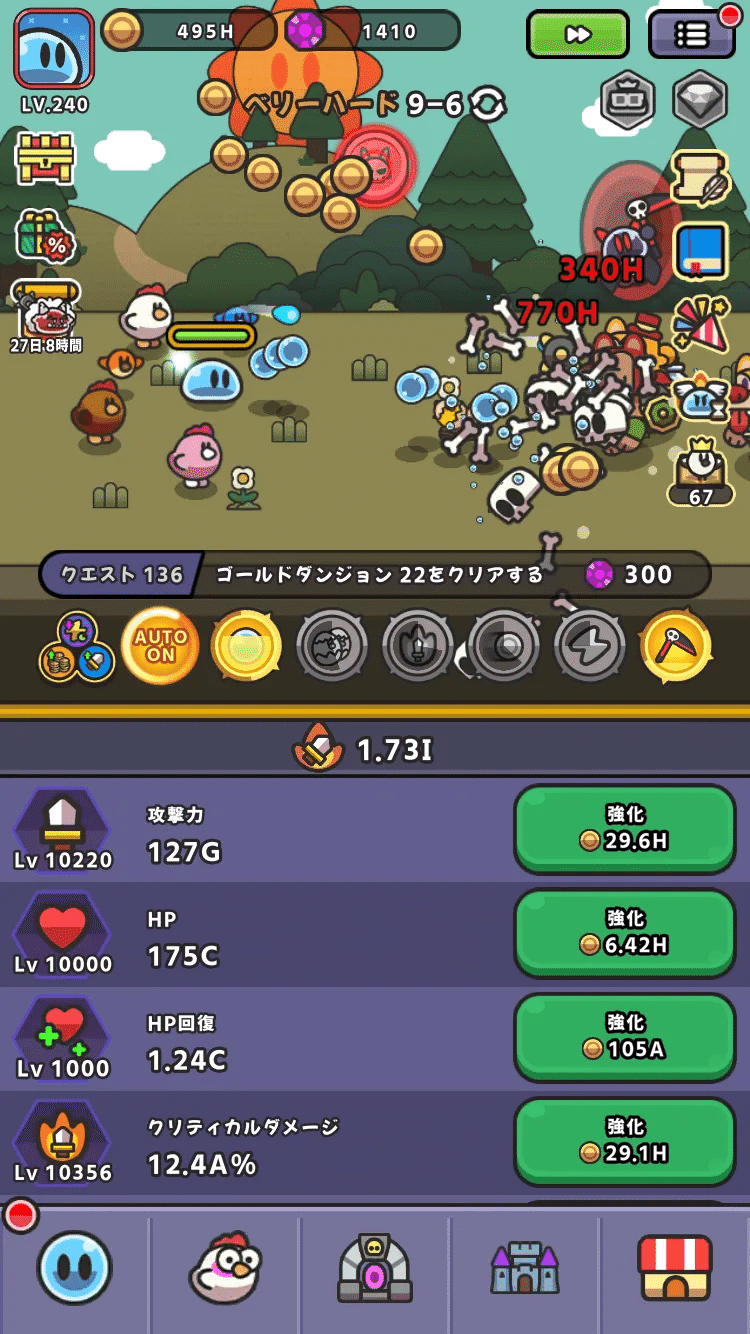The image size is (750, 1334).
Task: Switch to the dungeon portal tab
Action: click(375, 1277)
